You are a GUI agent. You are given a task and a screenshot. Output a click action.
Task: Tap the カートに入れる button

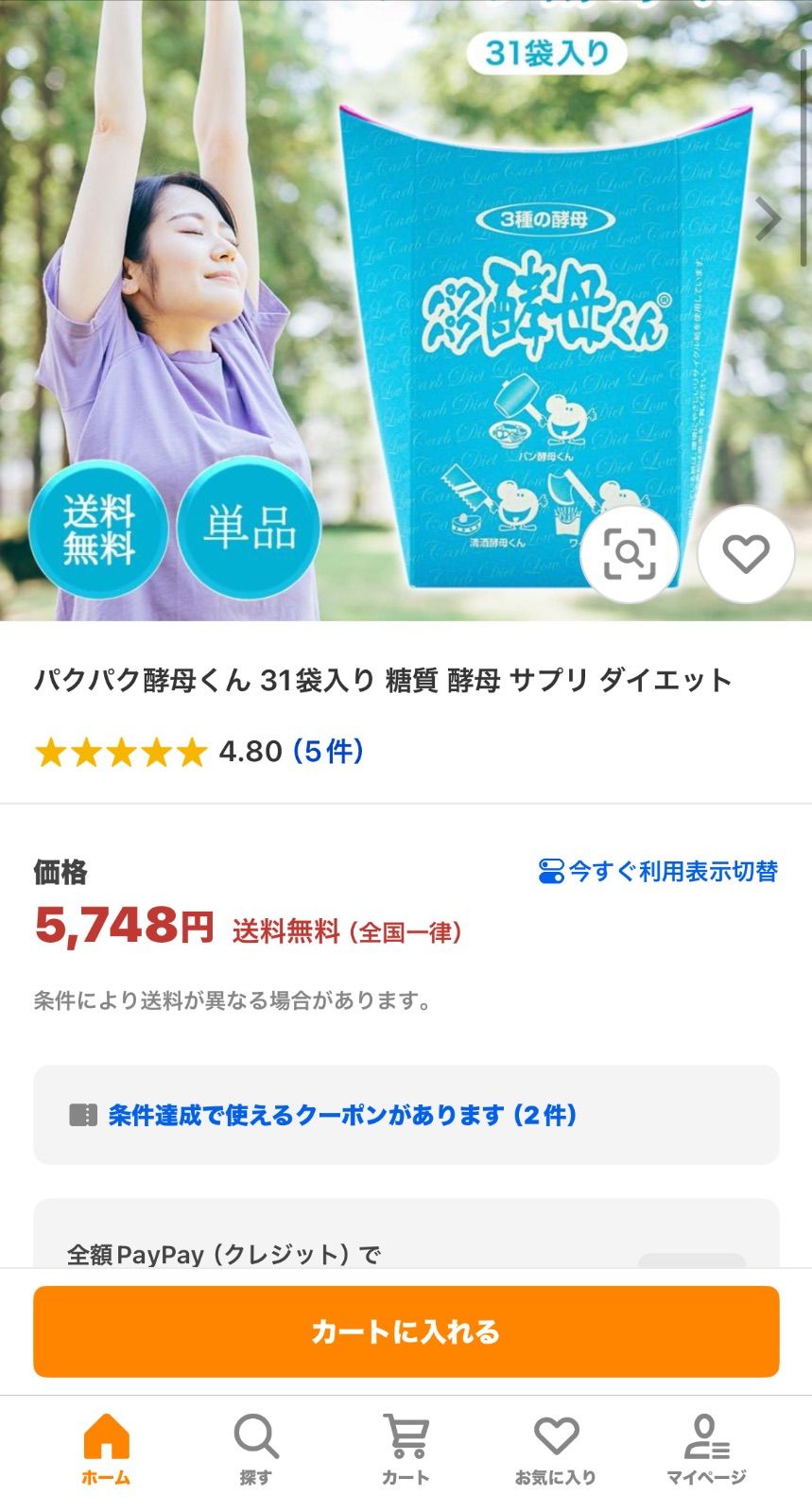tap(406, 1331)
